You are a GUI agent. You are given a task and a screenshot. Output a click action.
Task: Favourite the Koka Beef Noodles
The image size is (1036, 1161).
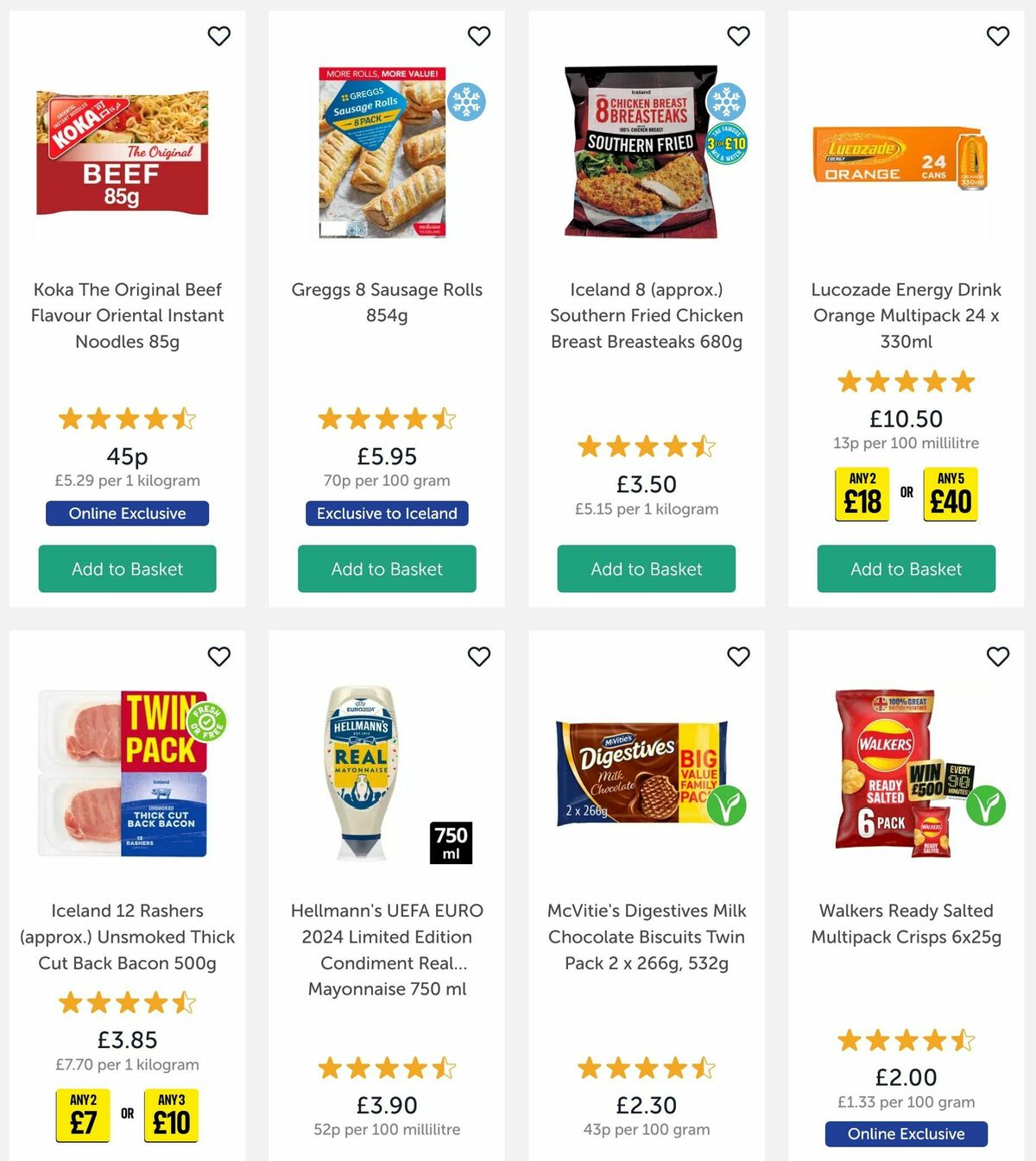tap(219, 36)
